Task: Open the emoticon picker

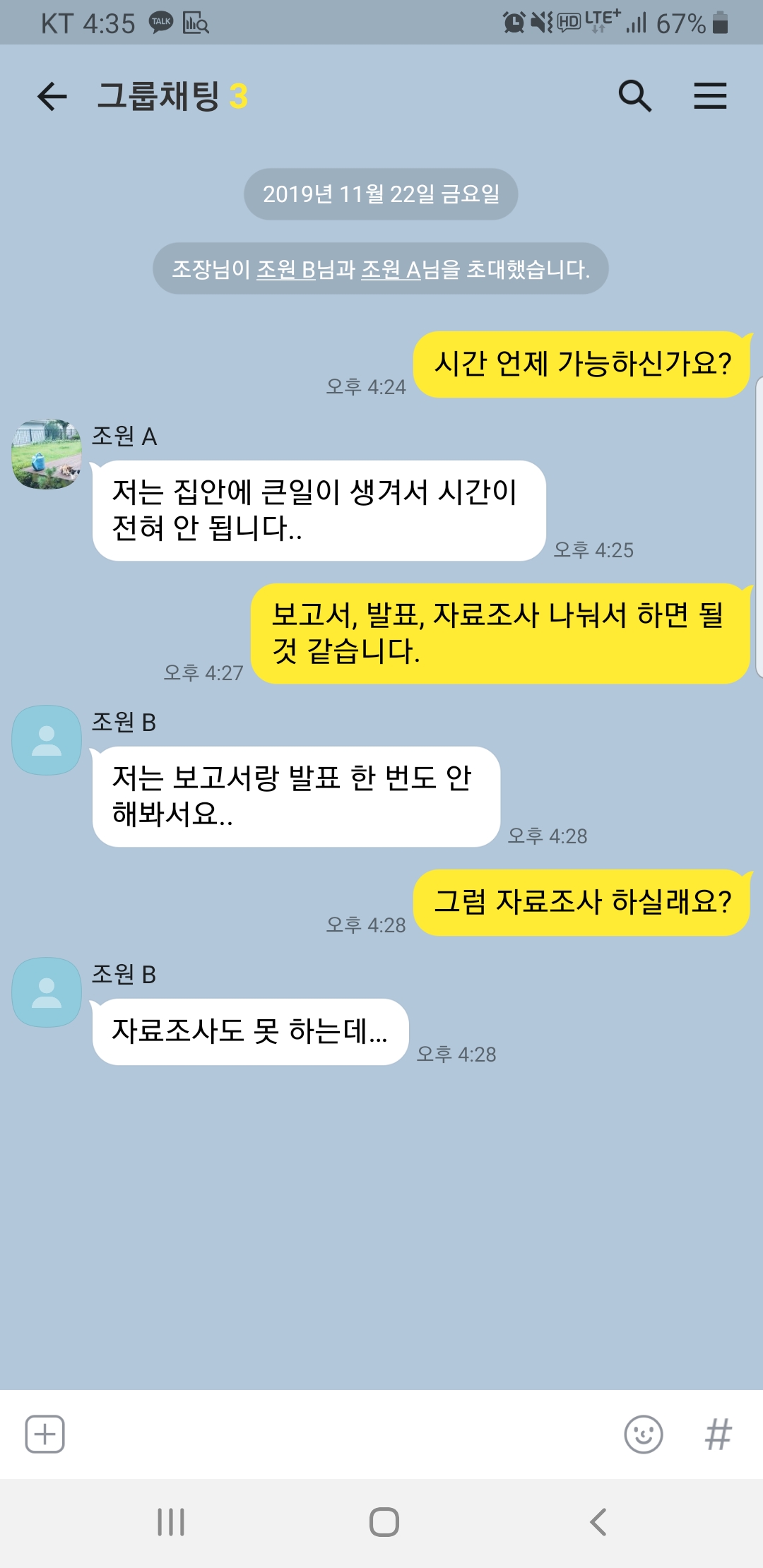Action: [644, 1435]
